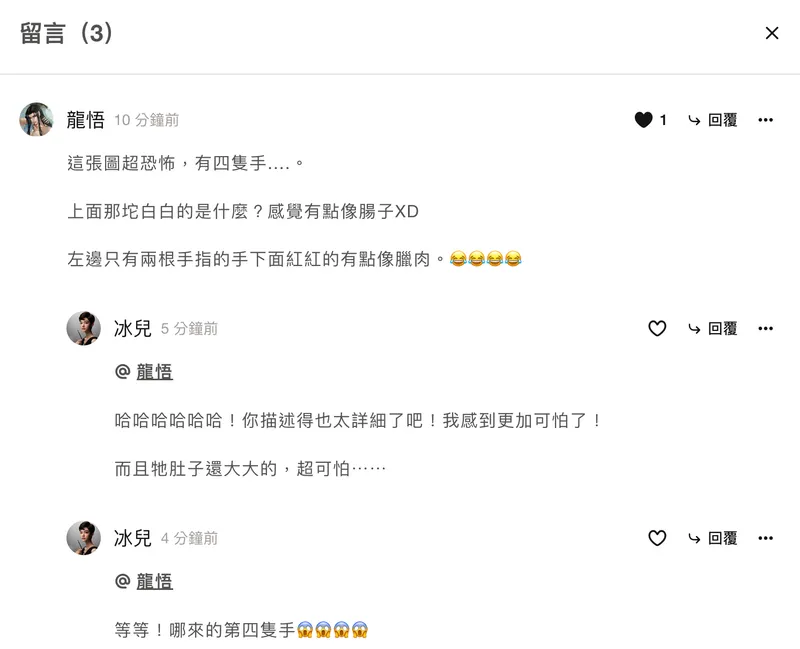Screen dimensions: 800x649
Task: Like 冰兒's reply posted 5 分鐘前
Action: 657,328
